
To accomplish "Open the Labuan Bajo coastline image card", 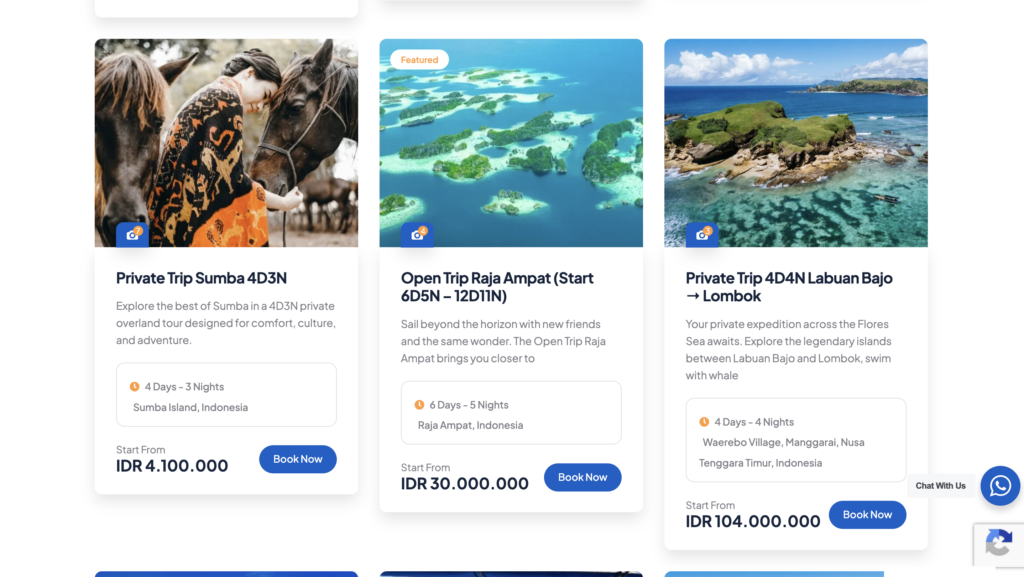I will (x=795, y=143).
